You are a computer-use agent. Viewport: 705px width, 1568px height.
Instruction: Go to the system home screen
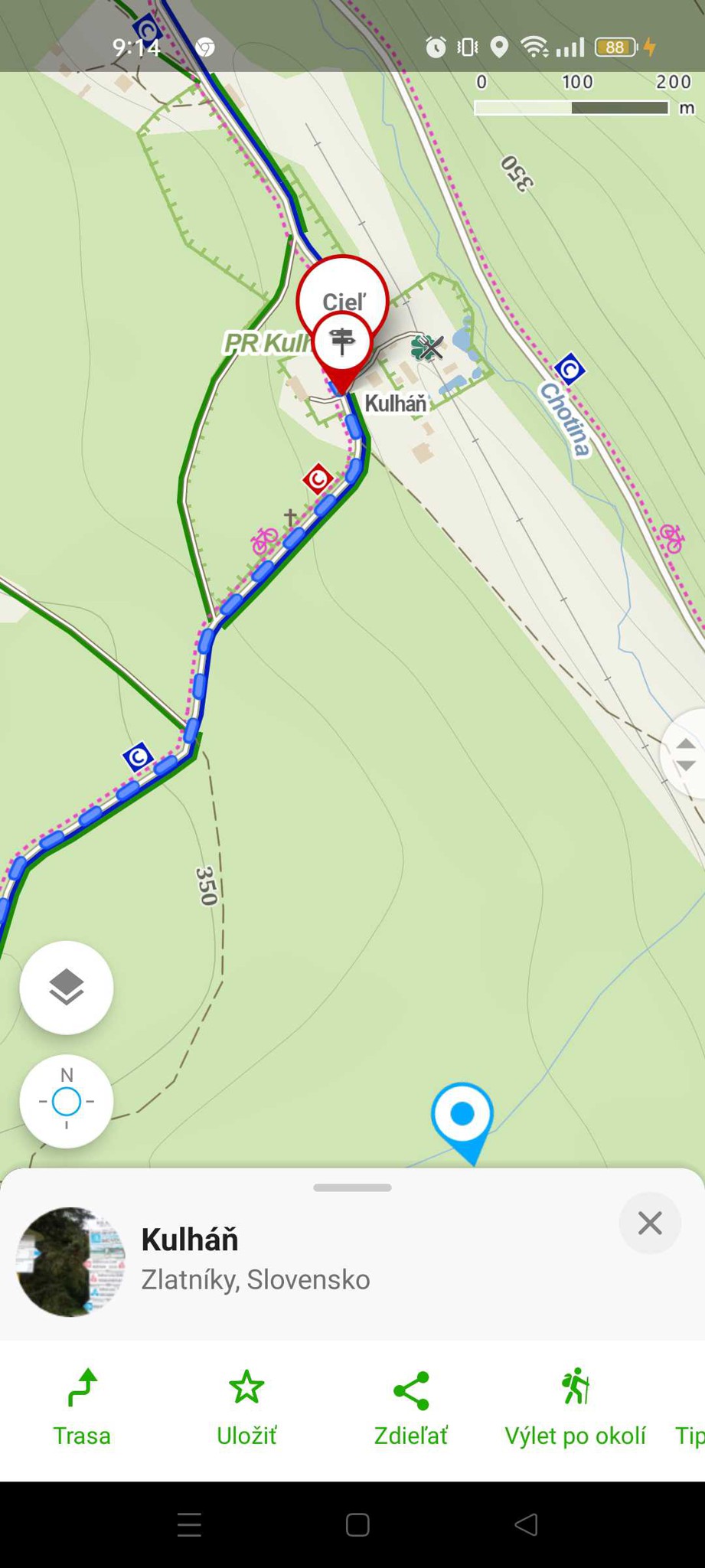(x=357, y=1524)
